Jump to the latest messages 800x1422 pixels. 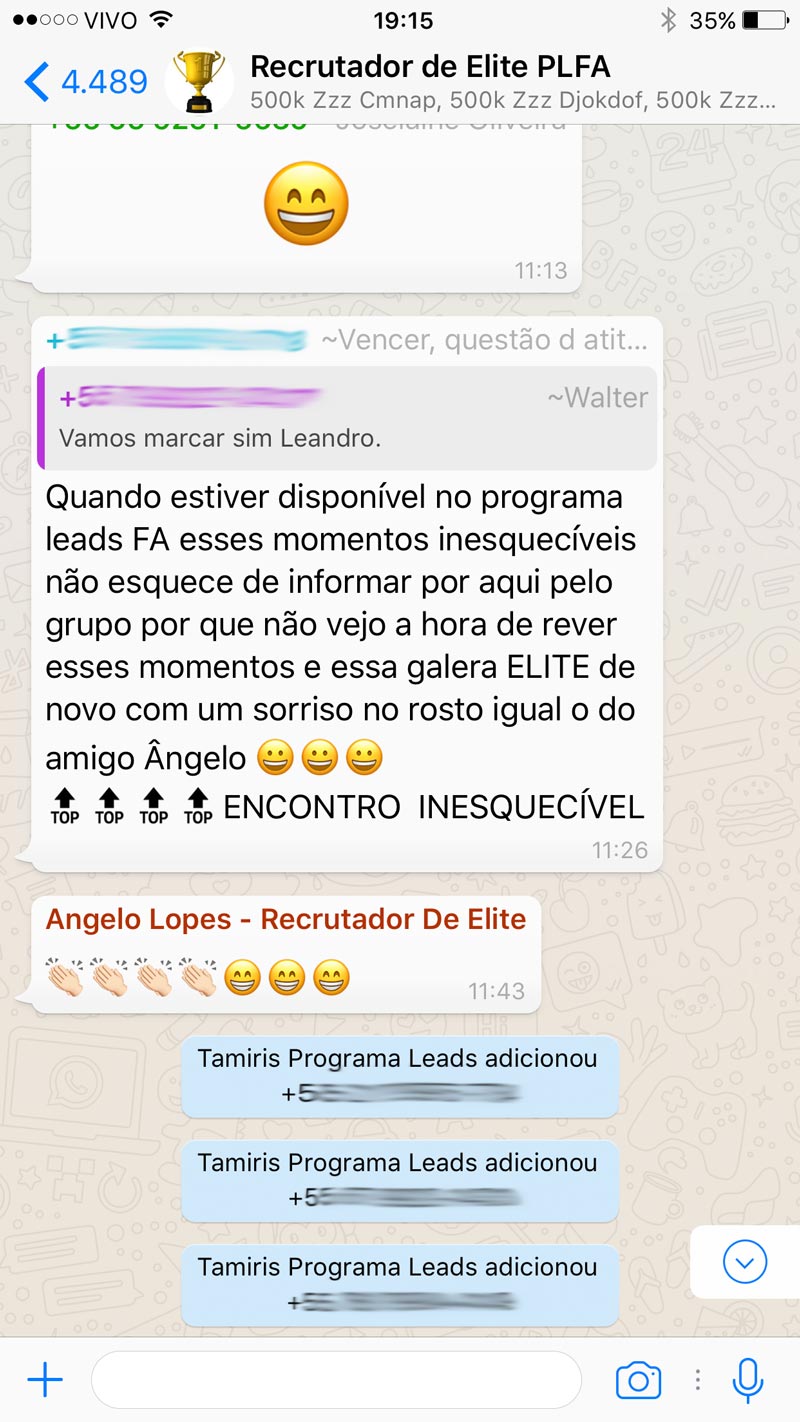point(745,1262)
